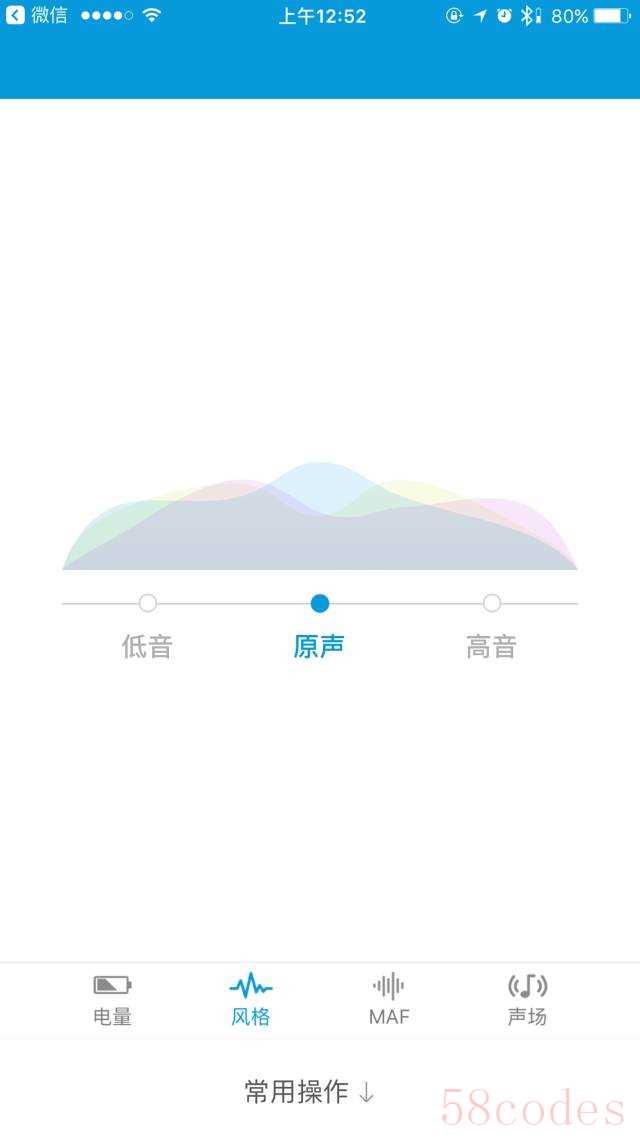Select the 低音 bass sound style
The height and width of the screenshot is (1138, 640).
coord(148,603)
